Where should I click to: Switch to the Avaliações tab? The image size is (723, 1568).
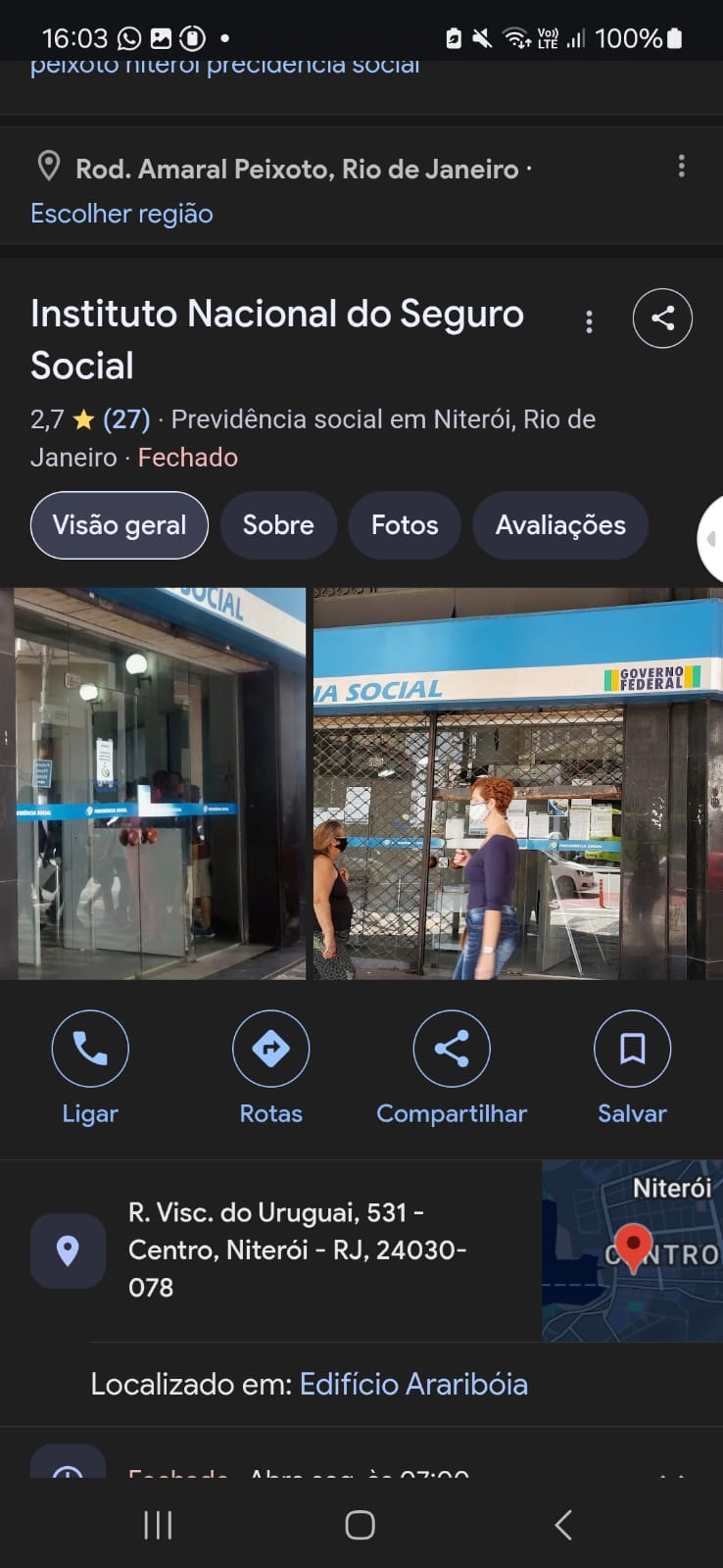[560, 525]
